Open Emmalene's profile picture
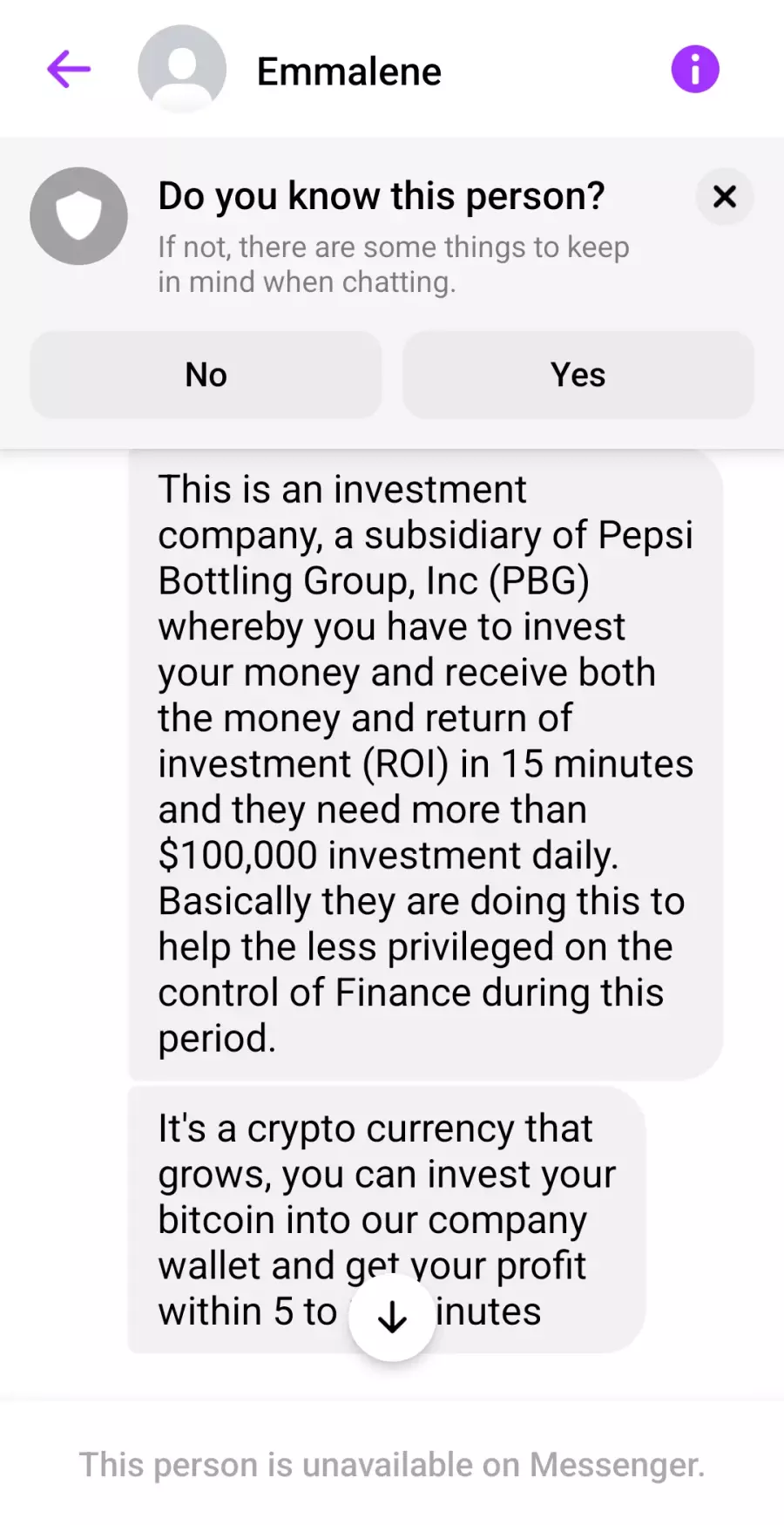Viewport: 784px width, 1525px height. (182, 69)
